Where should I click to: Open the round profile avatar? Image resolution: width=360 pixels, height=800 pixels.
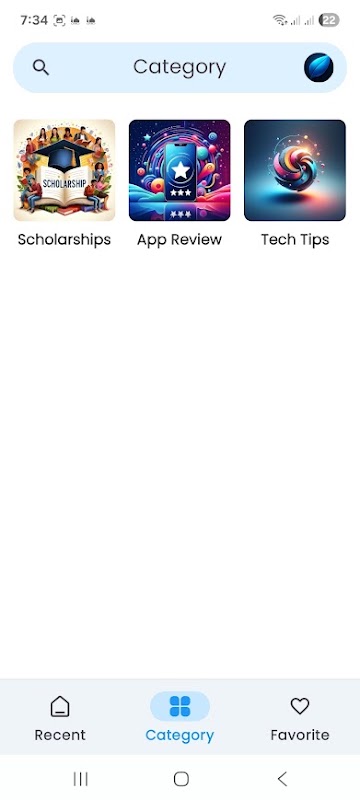319,67
